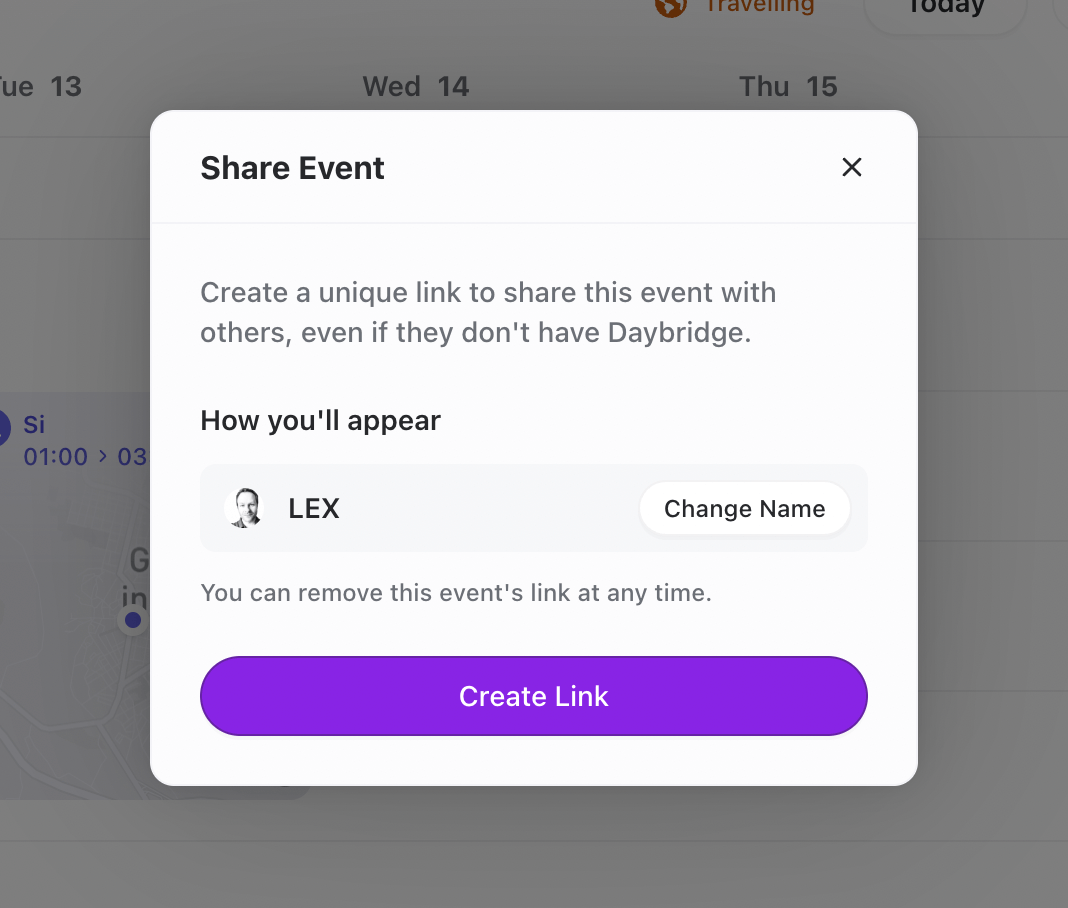Screen dimensions: 1068x908
Task: Create the event share link
Action: (x=533, y=696)
